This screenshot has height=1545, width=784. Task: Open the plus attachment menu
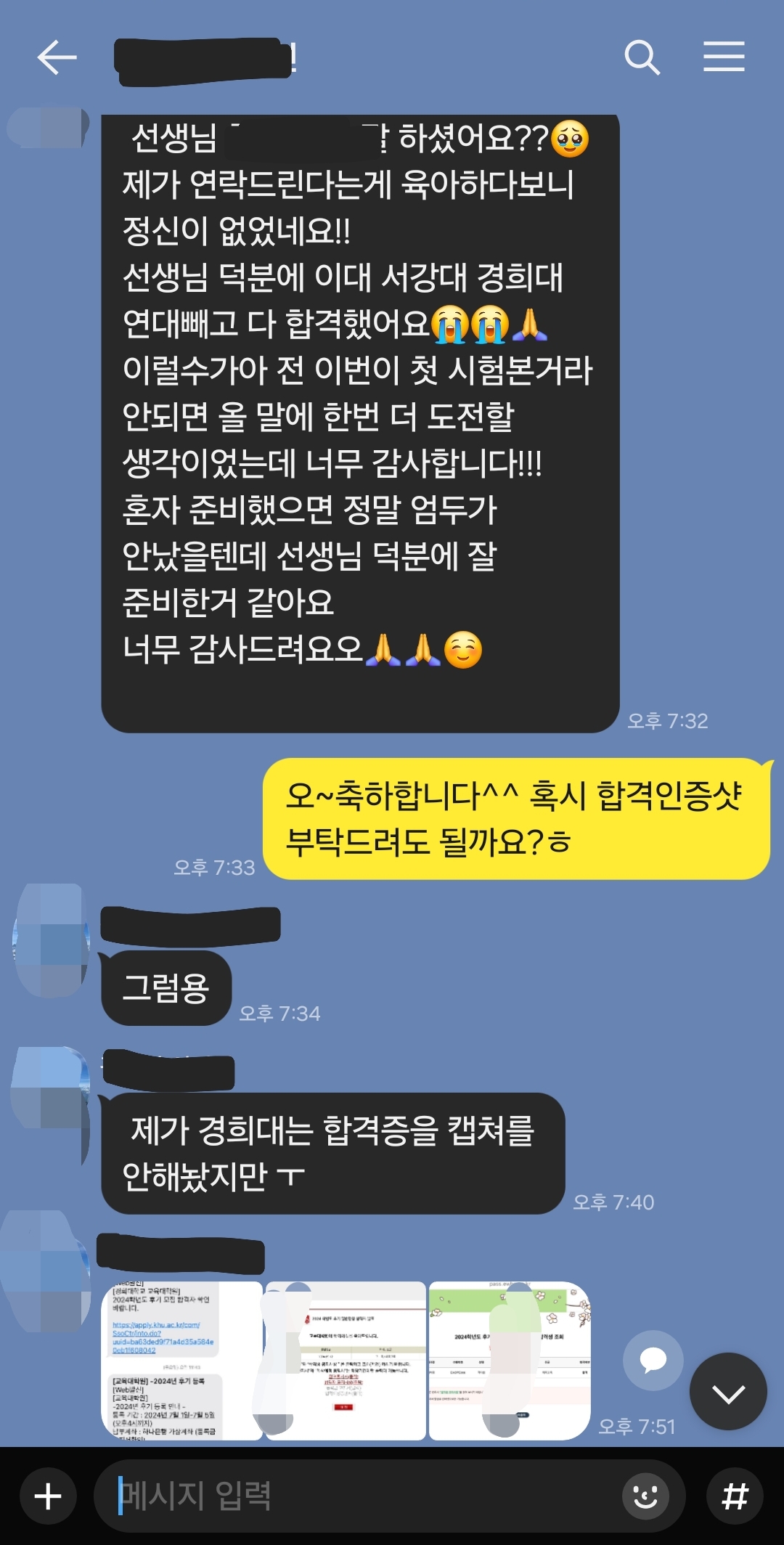pyautogui.click(x=48, y=1496)
